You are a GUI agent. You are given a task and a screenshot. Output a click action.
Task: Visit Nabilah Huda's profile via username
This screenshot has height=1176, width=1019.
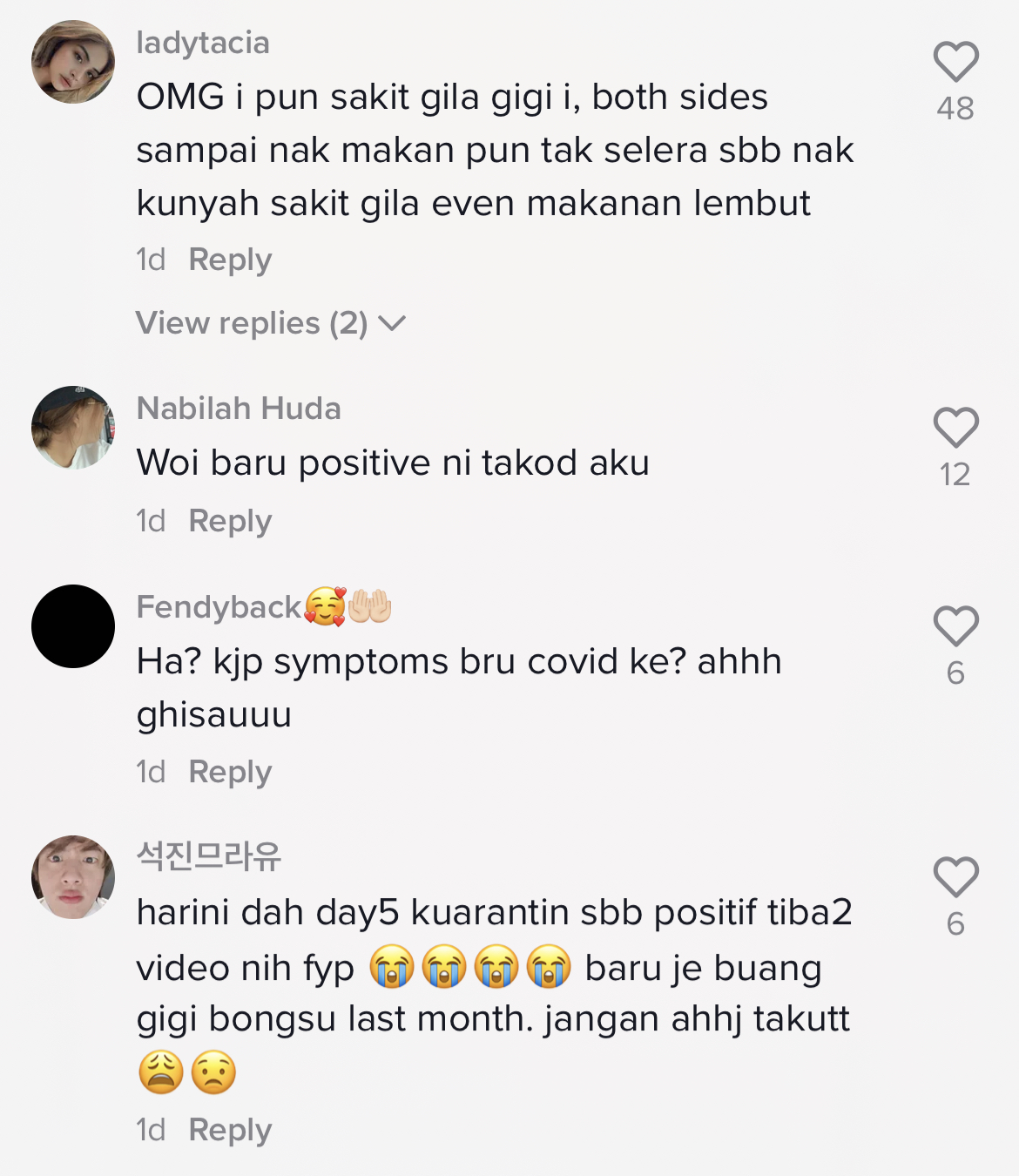click(x=239, y=409)
